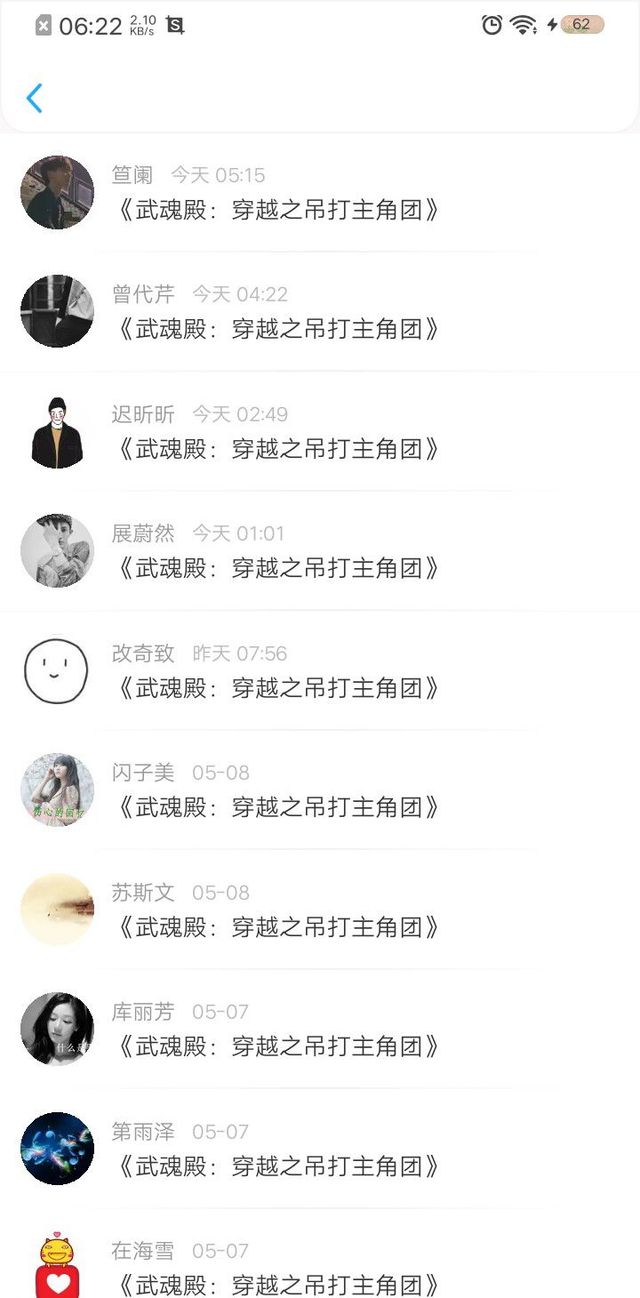This screenshot has width=640, height=1298.
Task: Go back using the blue arrow
Action: [x=35, y=98]
